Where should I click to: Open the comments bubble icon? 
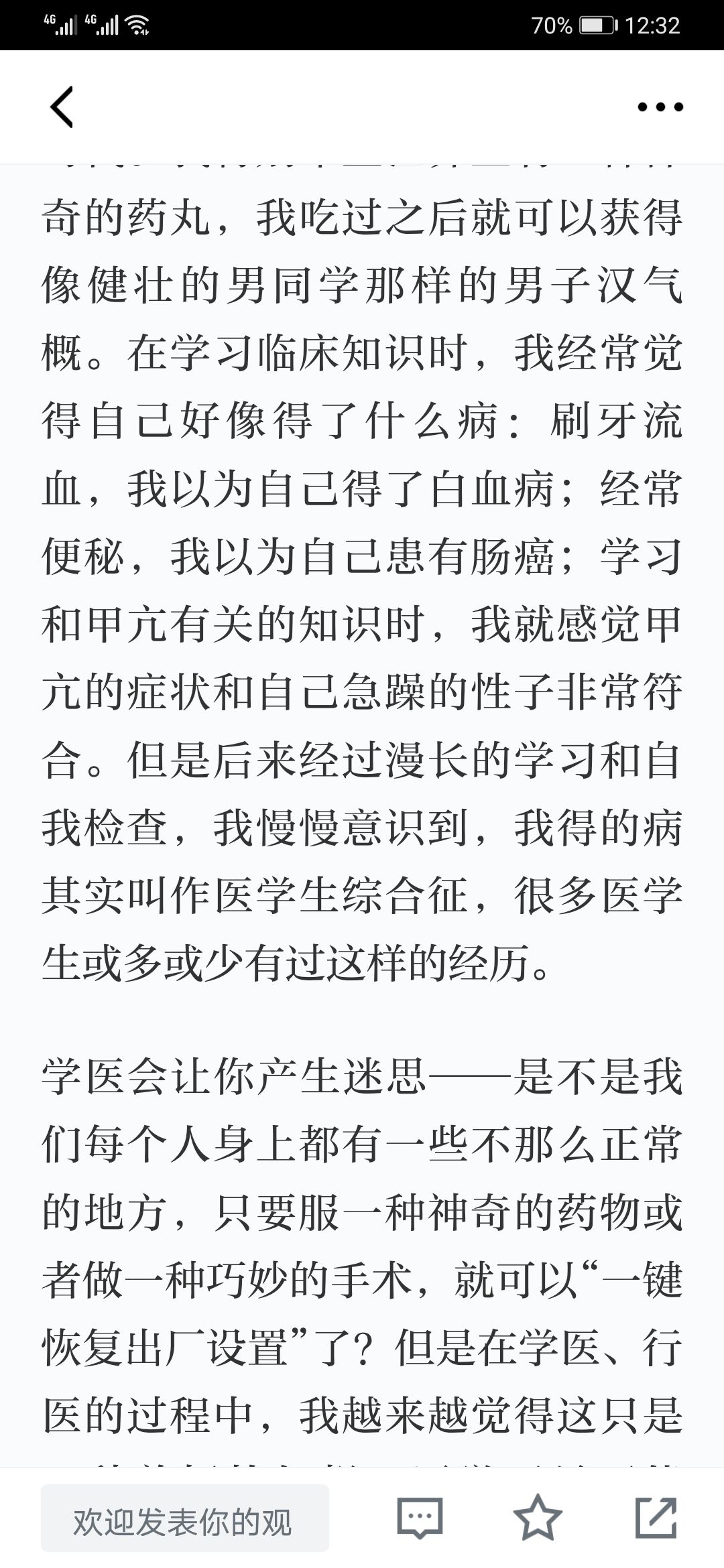[420, 1518]
